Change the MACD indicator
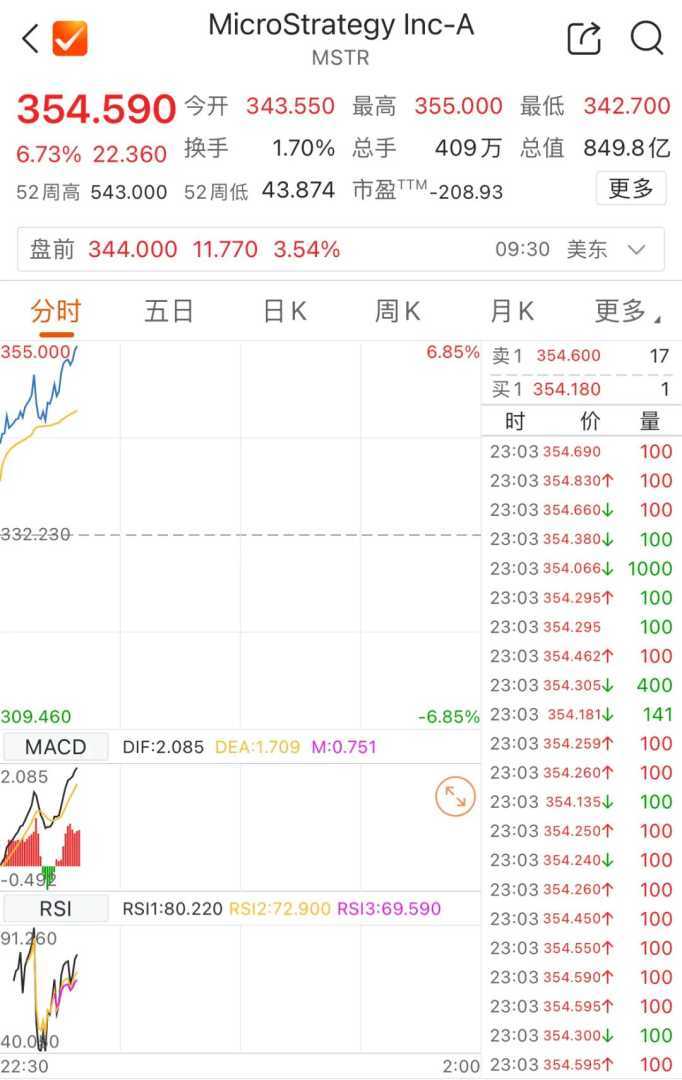 (55, 747)
